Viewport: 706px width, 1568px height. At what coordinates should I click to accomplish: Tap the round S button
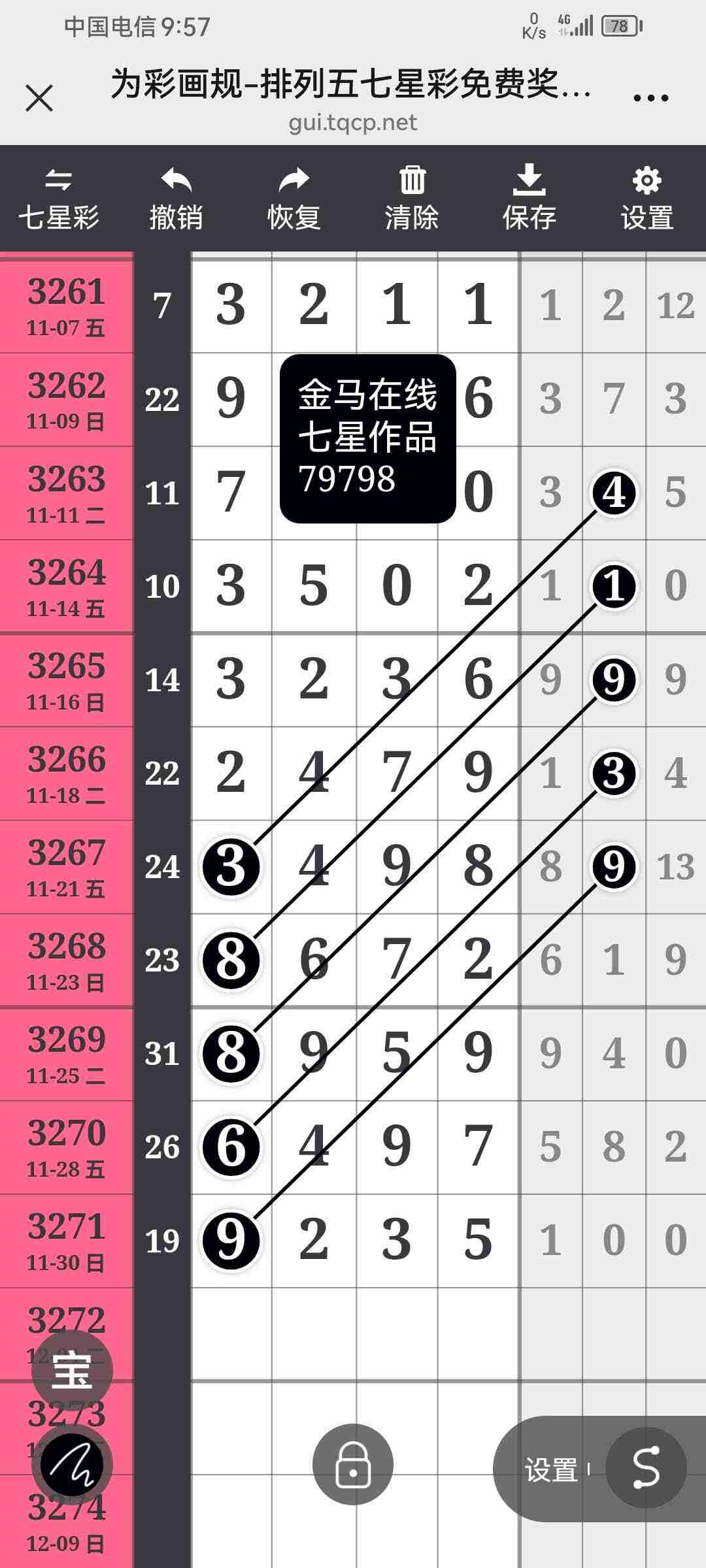(646, 1468)
